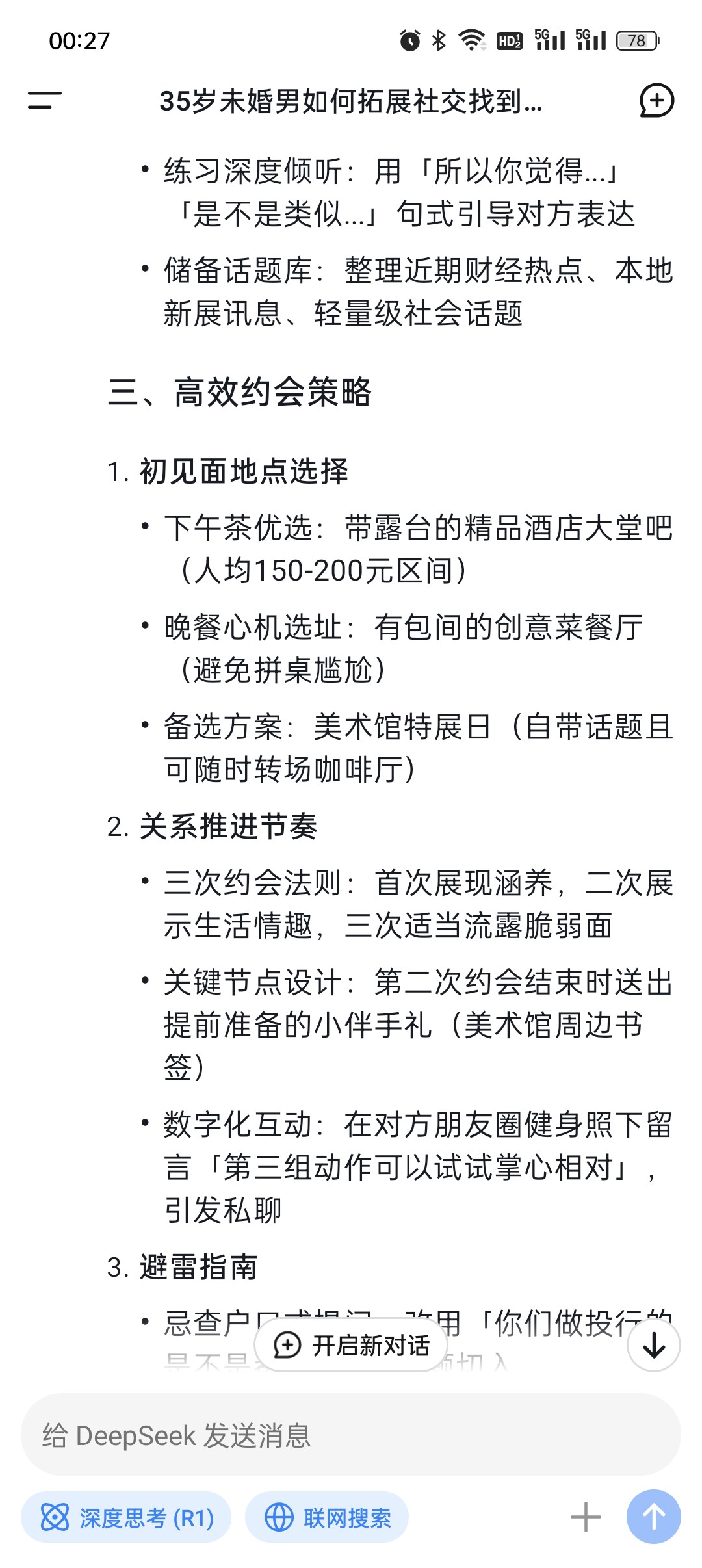Enable 联网搜索 web search
The width and height of the screenshot is (702, 1568).
pos(327,1518)
